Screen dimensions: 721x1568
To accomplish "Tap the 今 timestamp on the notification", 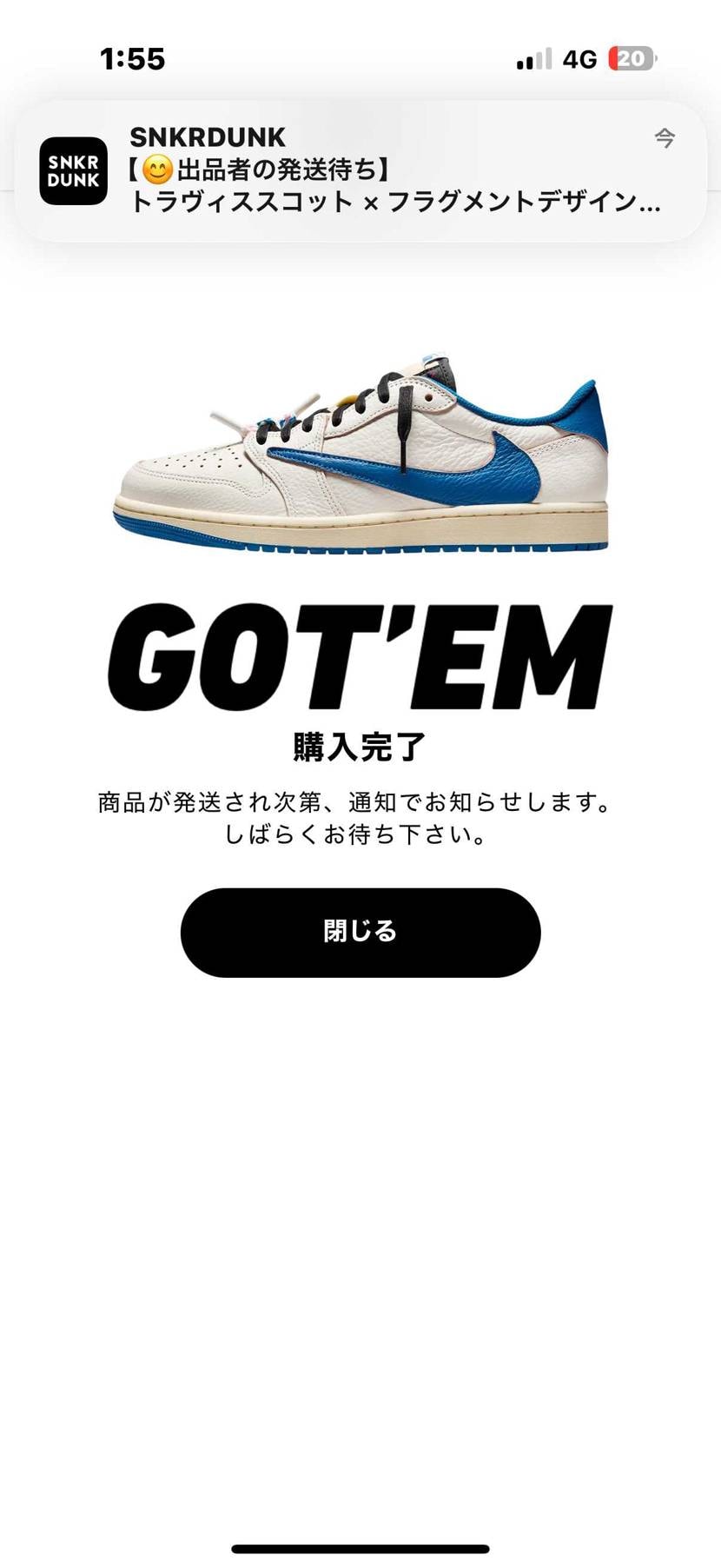I will point(665,139).
